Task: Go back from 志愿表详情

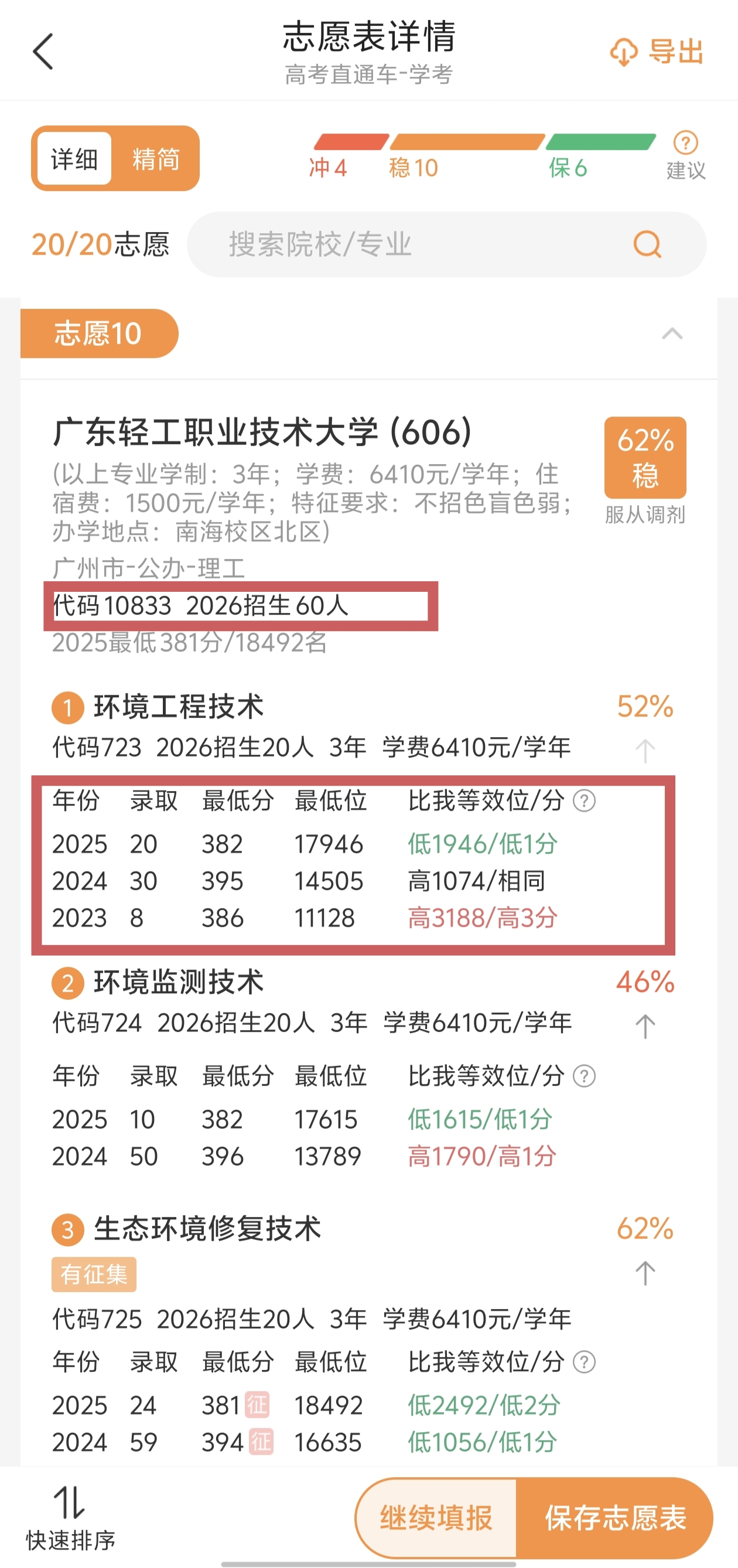Action: 43,52
